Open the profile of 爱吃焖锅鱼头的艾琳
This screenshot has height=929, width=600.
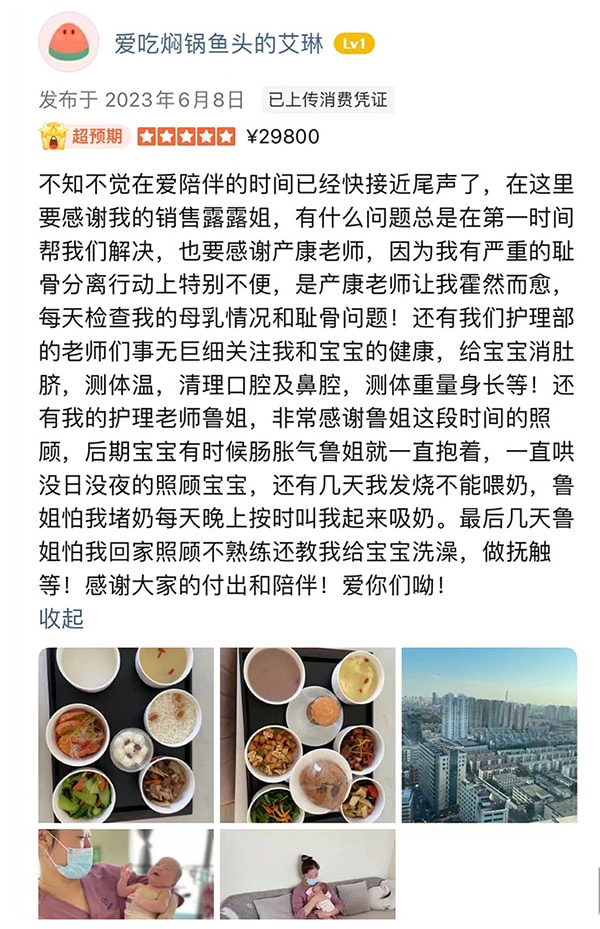click(218, 44)
